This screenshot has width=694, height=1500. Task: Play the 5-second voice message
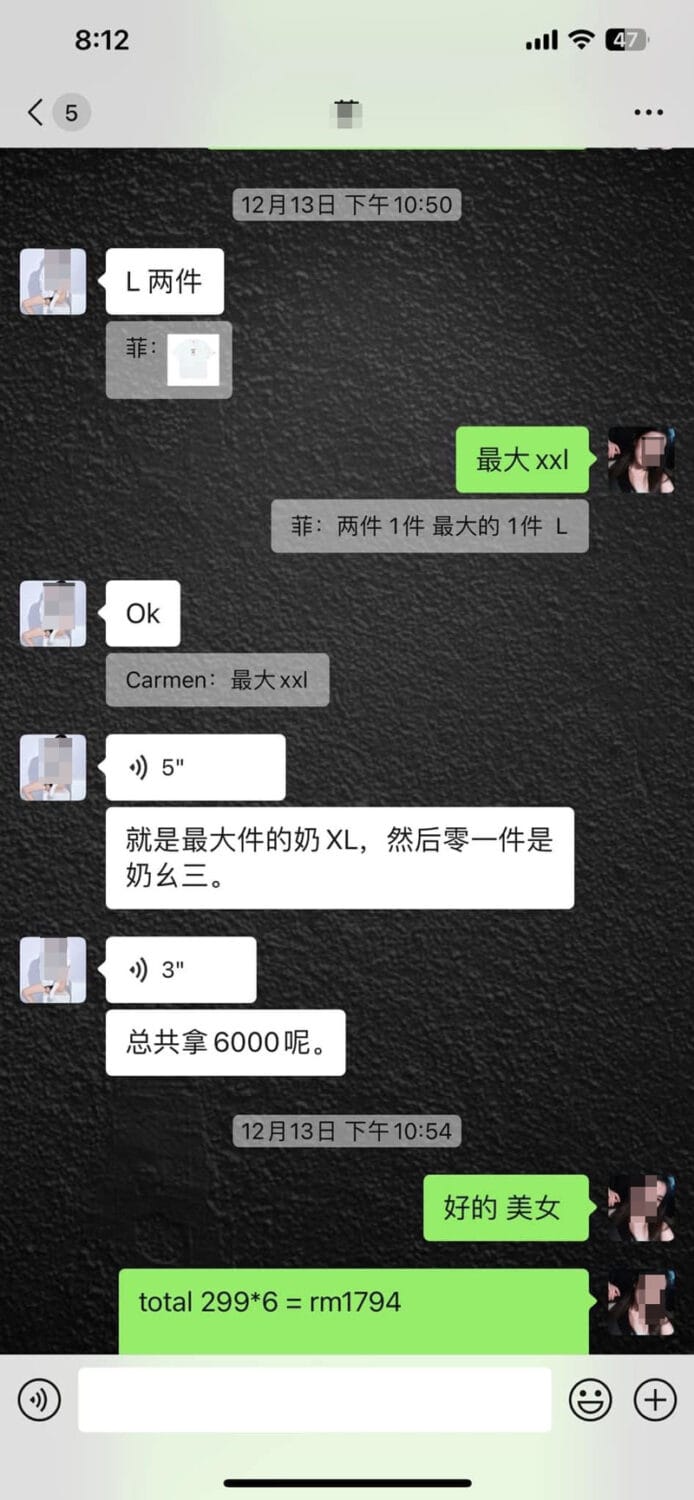[195, 768]
